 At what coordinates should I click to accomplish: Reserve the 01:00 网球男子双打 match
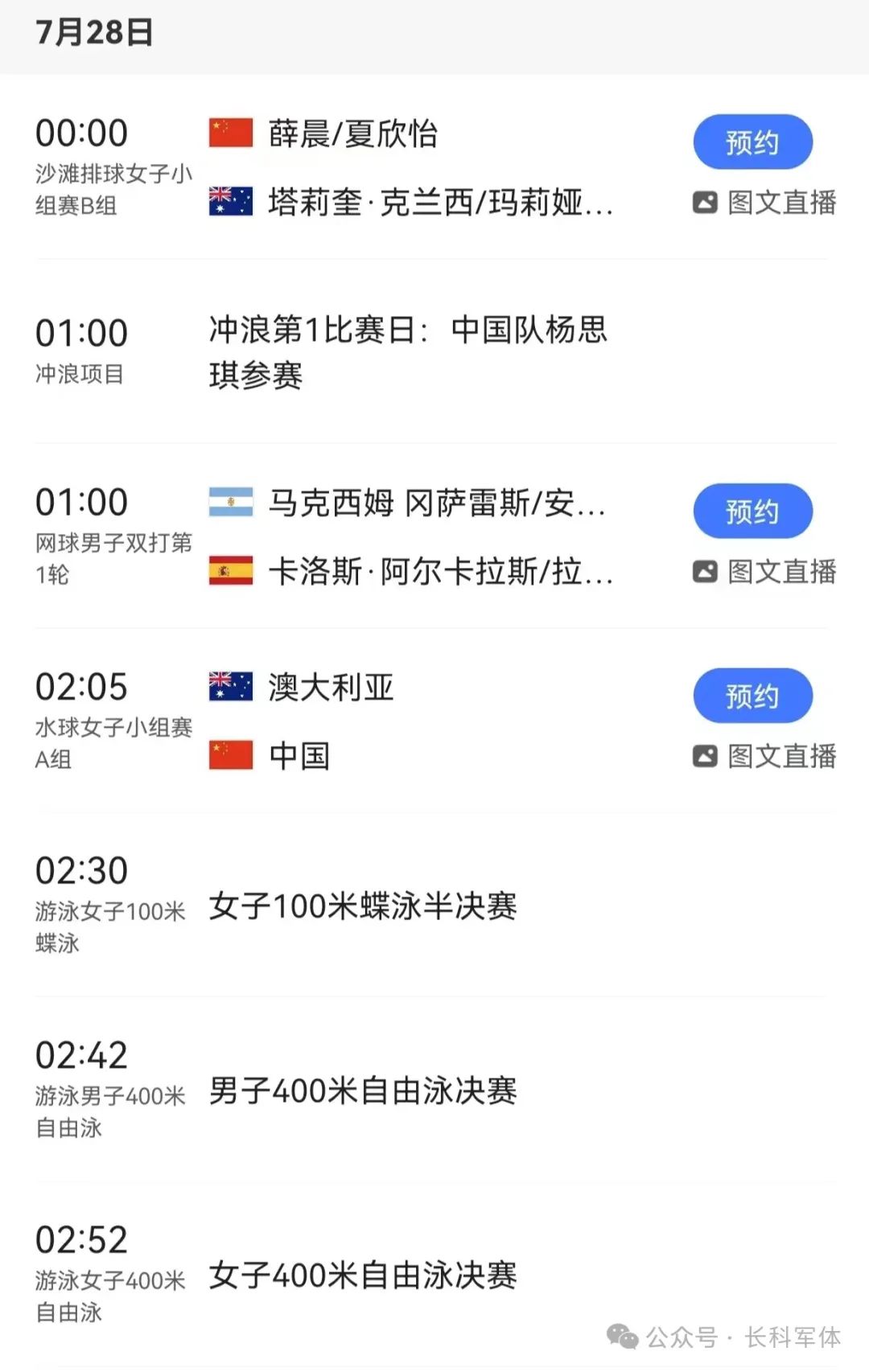752,511
